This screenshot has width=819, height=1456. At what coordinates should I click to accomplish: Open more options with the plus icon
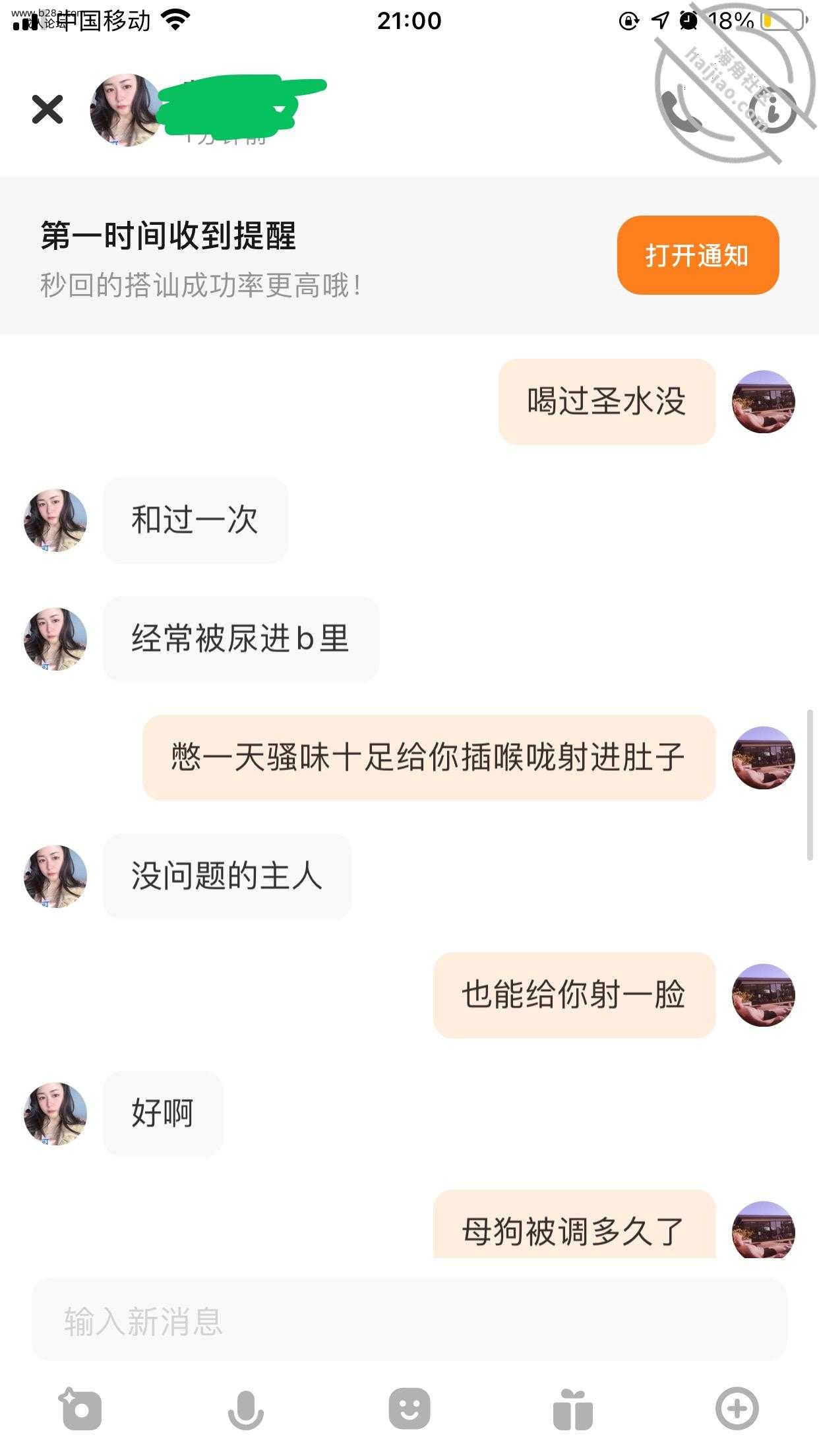click(737, 1409)
